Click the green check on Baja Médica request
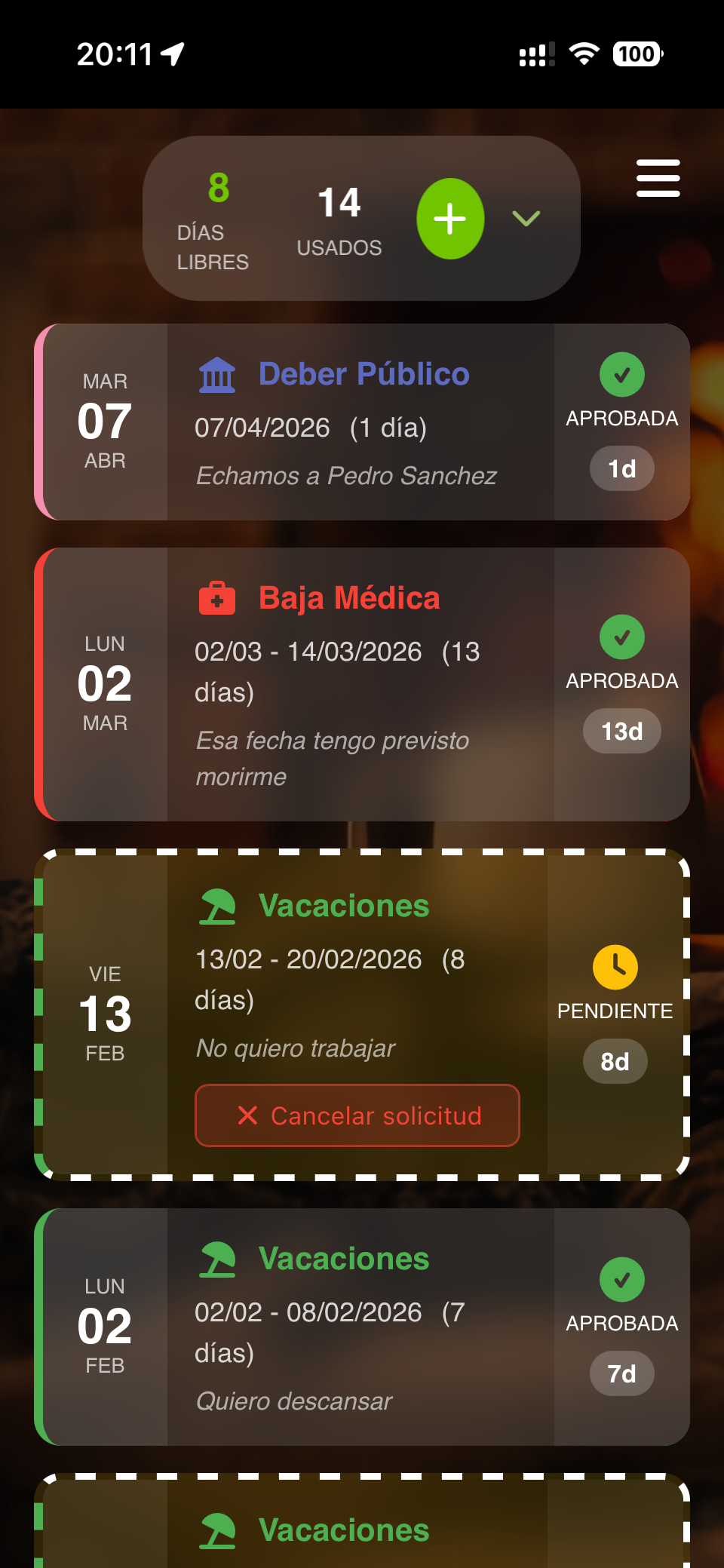The height and width of the screenshot is (1568, 724). tap(621, 636)
